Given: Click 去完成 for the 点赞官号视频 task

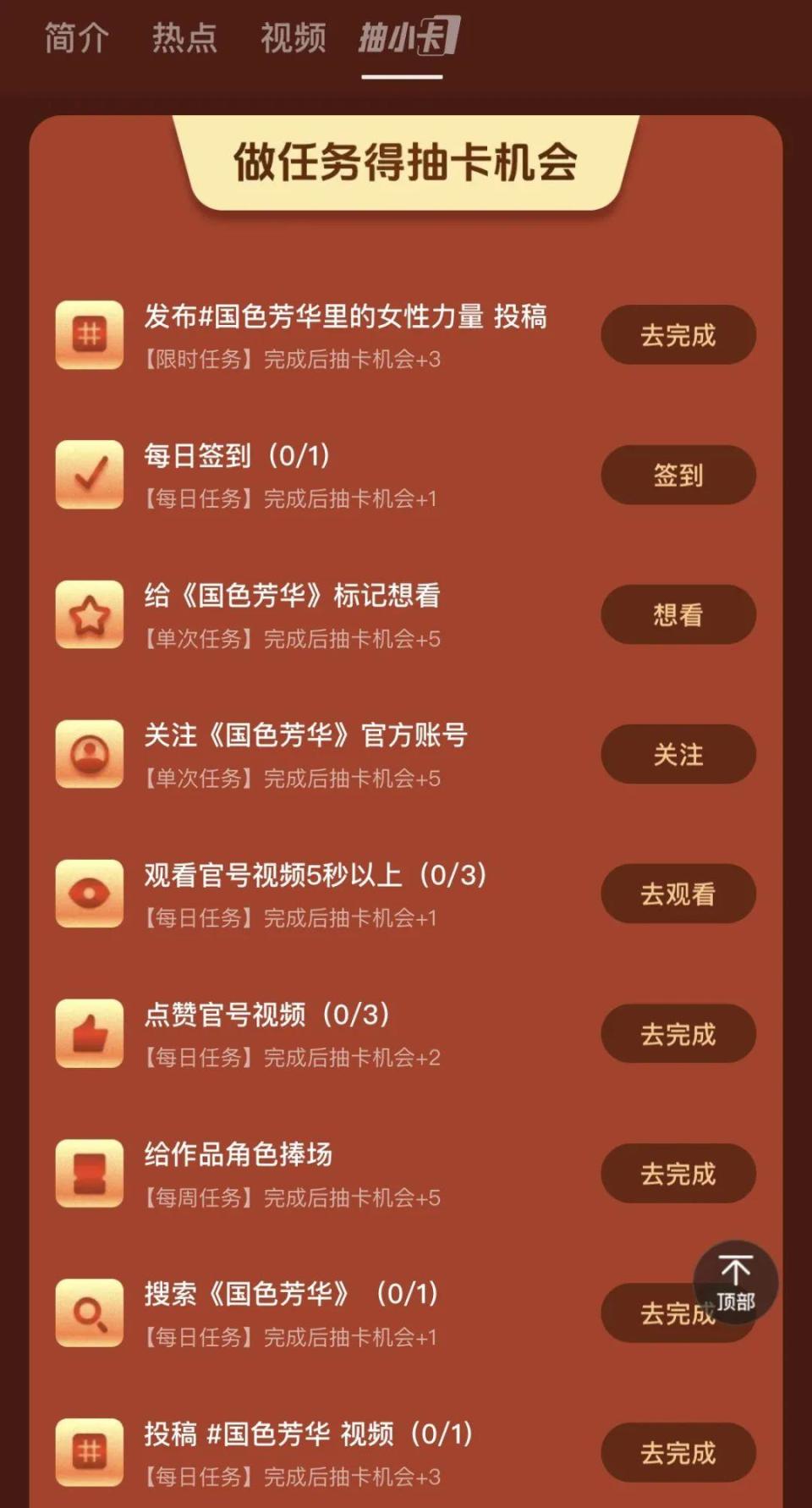Looking at the screenshot, I should (678, 1033).
